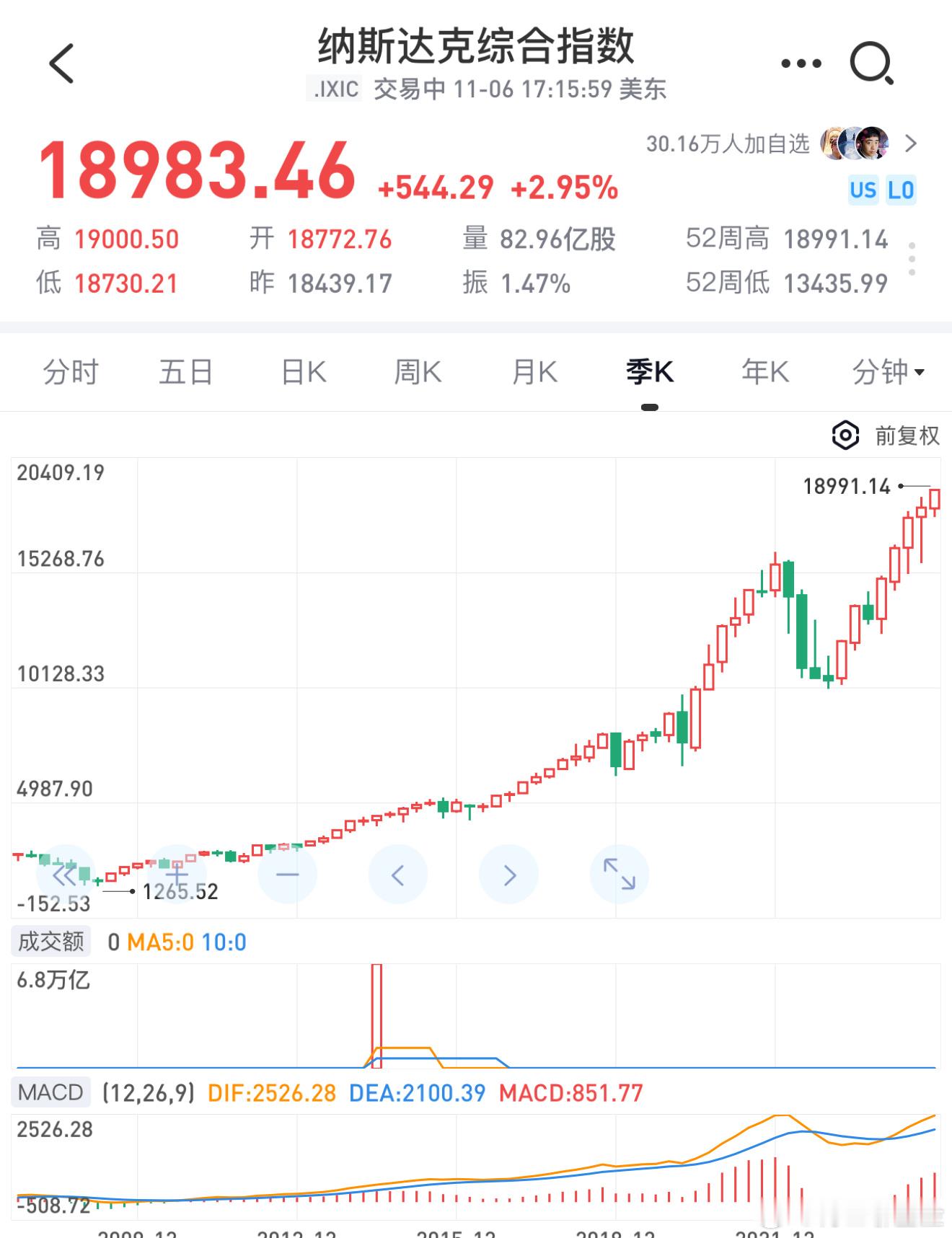952x1238 pixels.
Task: Zoom in on the chart with the plus icon
Action: pyautogui.click(x=177, y=874)
